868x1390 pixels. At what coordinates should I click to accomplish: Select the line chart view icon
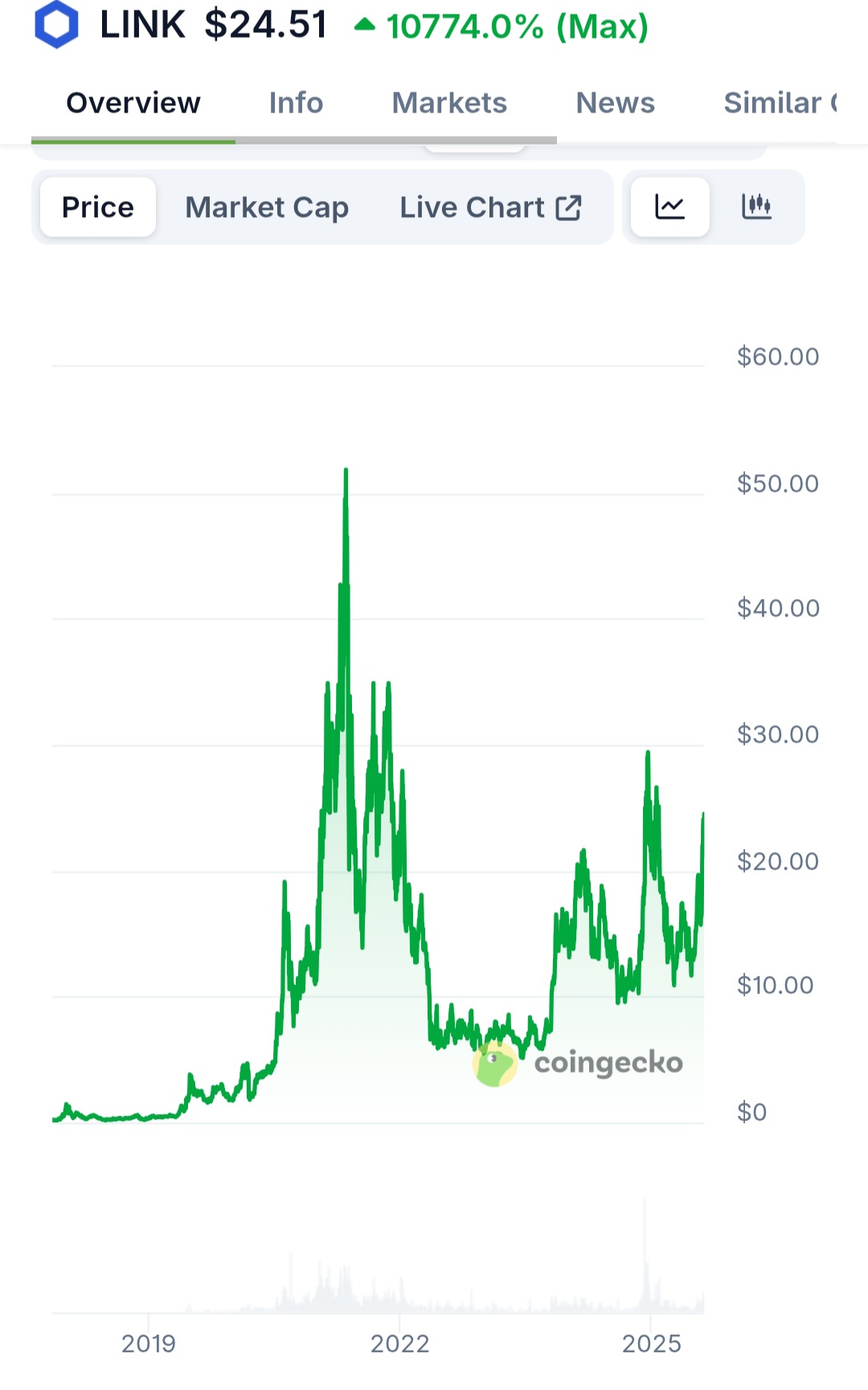[x=669, y=207]
